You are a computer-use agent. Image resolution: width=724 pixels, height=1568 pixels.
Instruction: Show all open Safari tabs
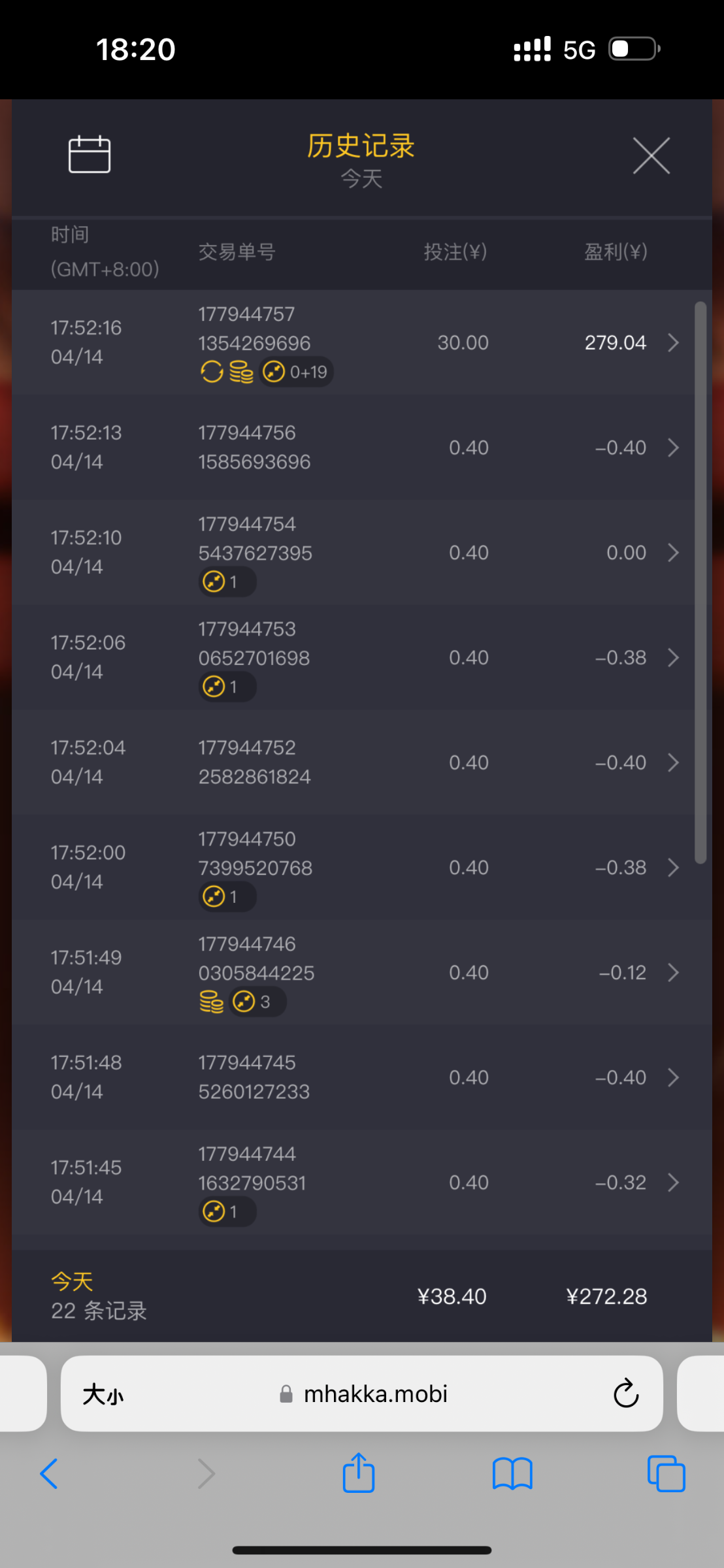tap(666, 1474)
